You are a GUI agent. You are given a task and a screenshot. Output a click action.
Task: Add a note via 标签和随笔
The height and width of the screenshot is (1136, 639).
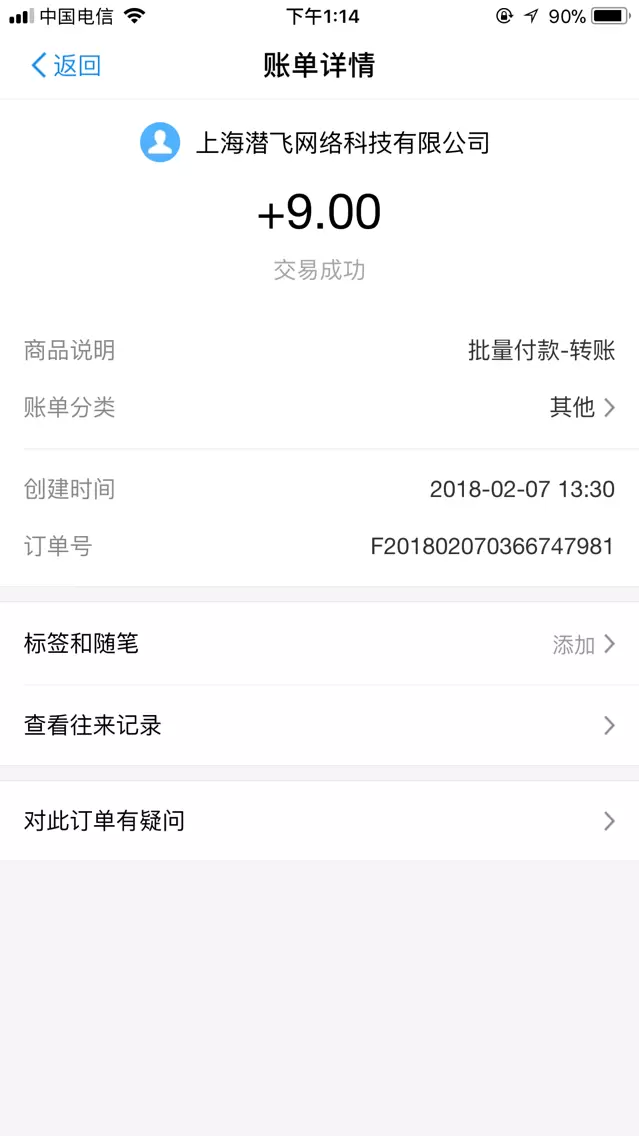pyautogui.click(x=319, y=644)
